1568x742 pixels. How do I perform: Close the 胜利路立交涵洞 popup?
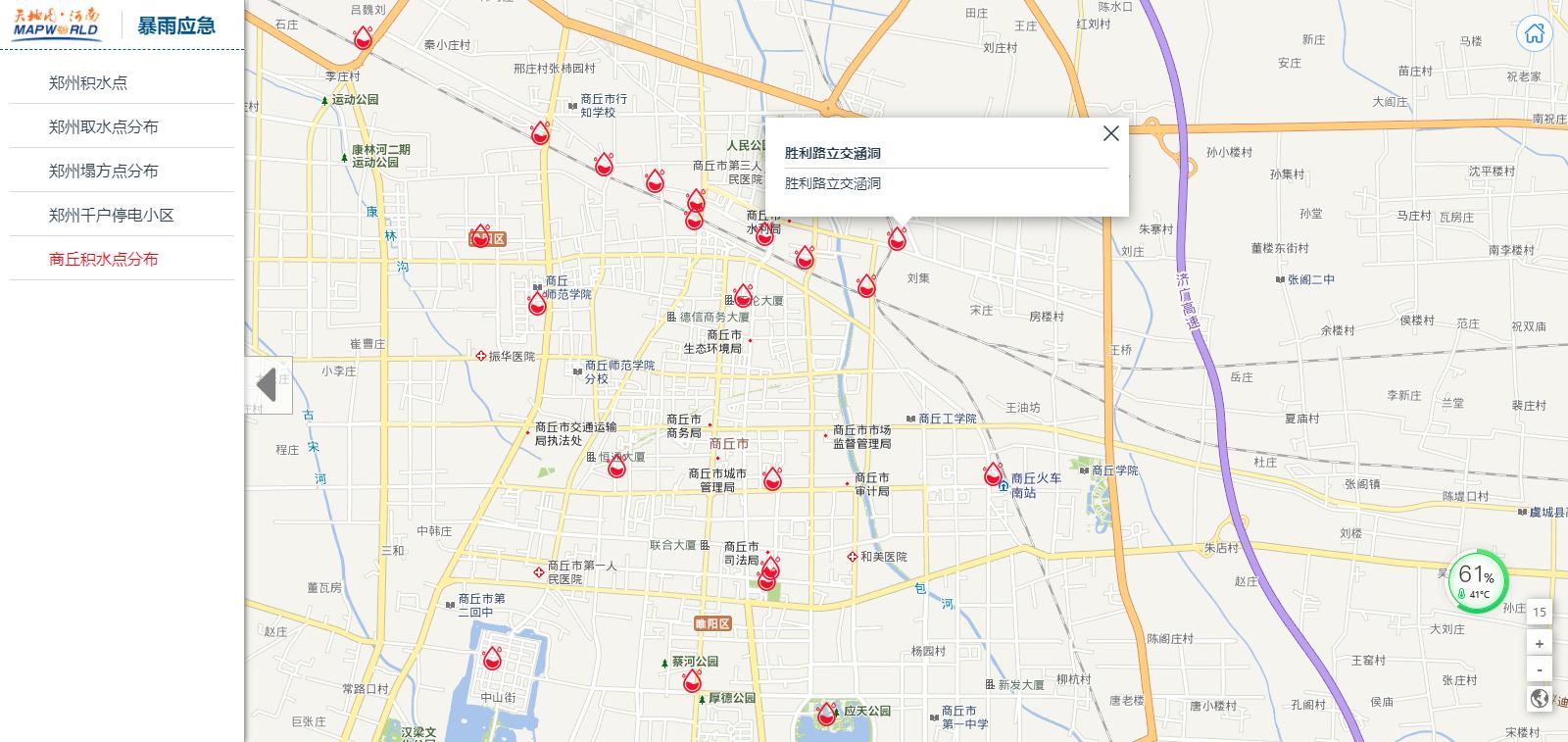pos(1110,133)
